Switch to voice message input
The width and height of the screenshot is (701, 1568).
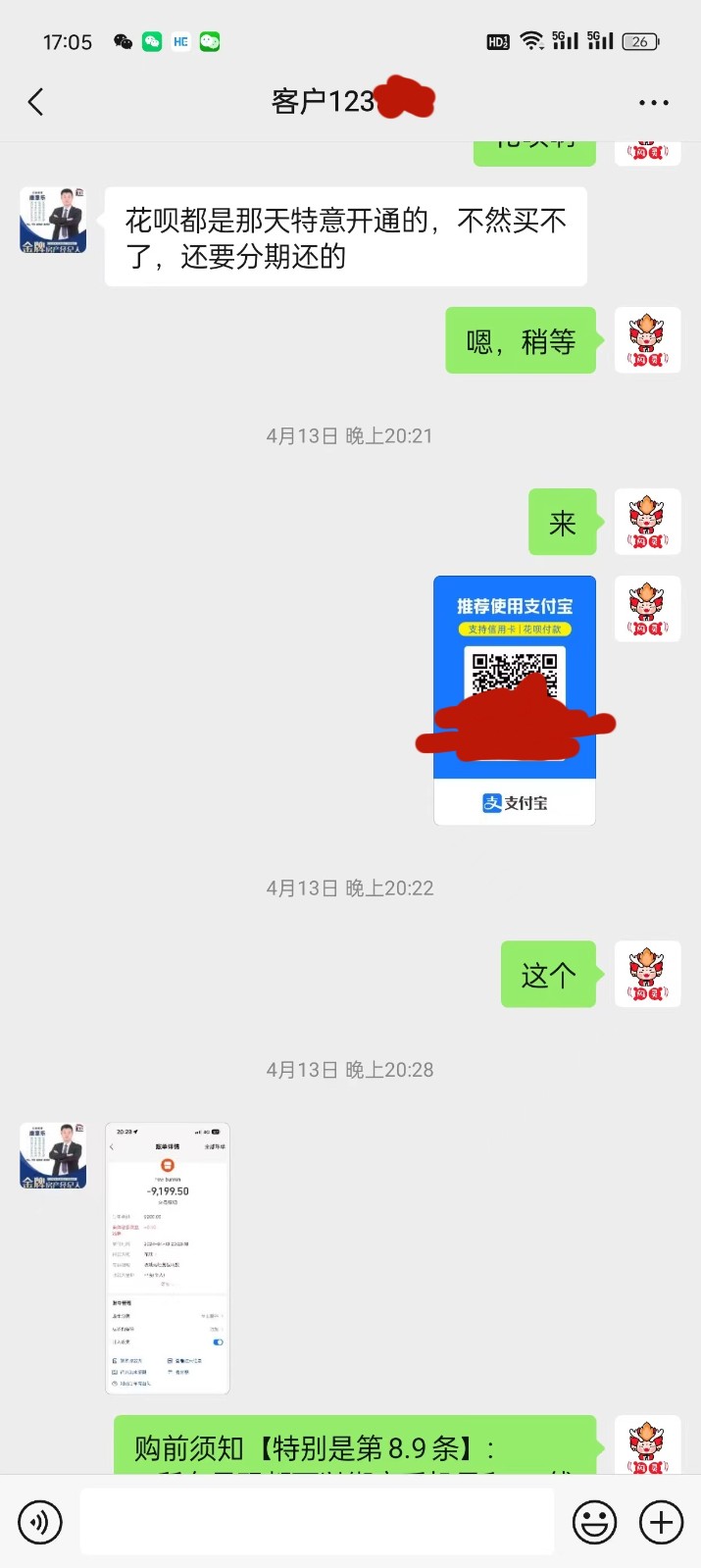40,1522
